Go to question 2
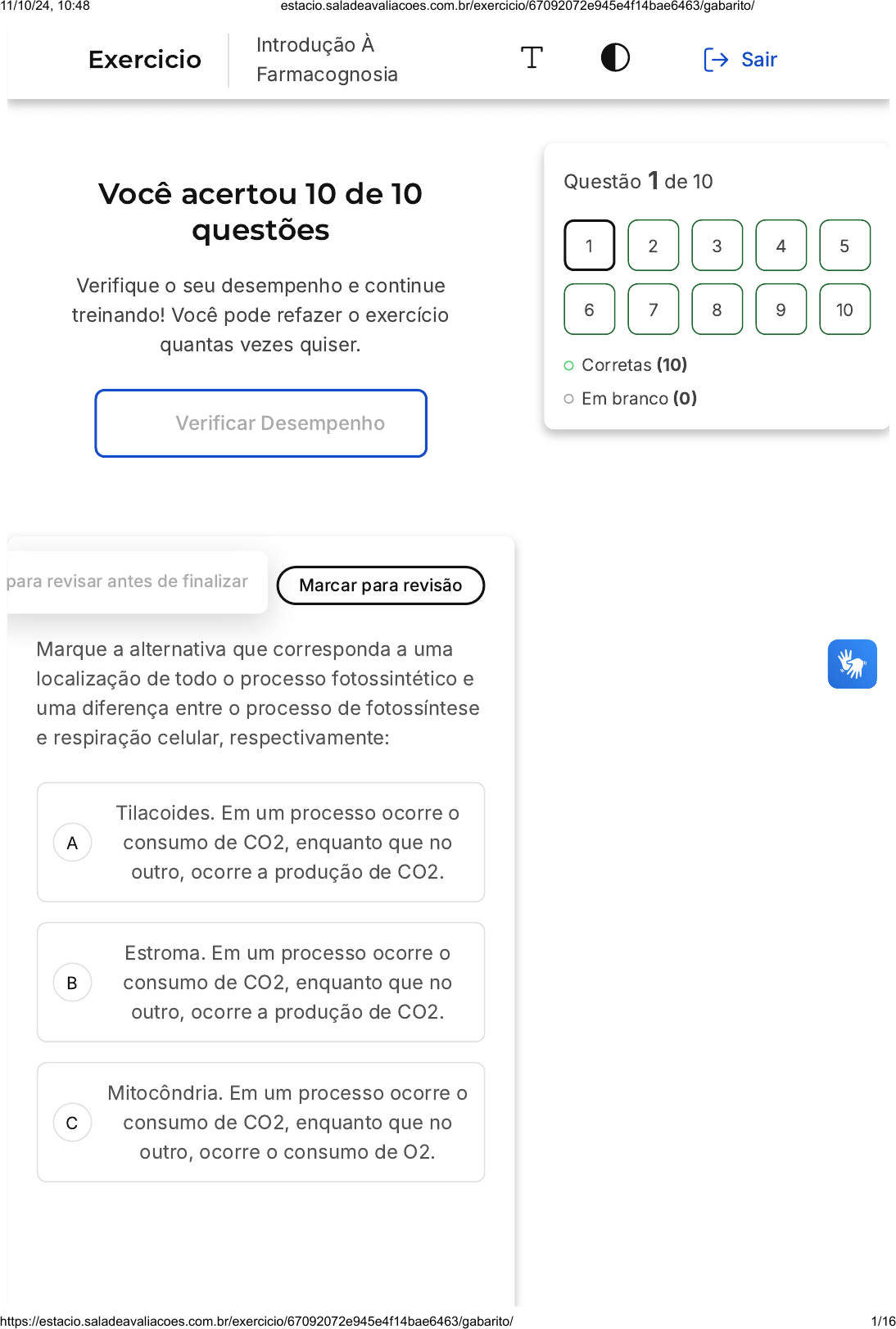This screenshot has width=896, height=1329. (654, 246)
